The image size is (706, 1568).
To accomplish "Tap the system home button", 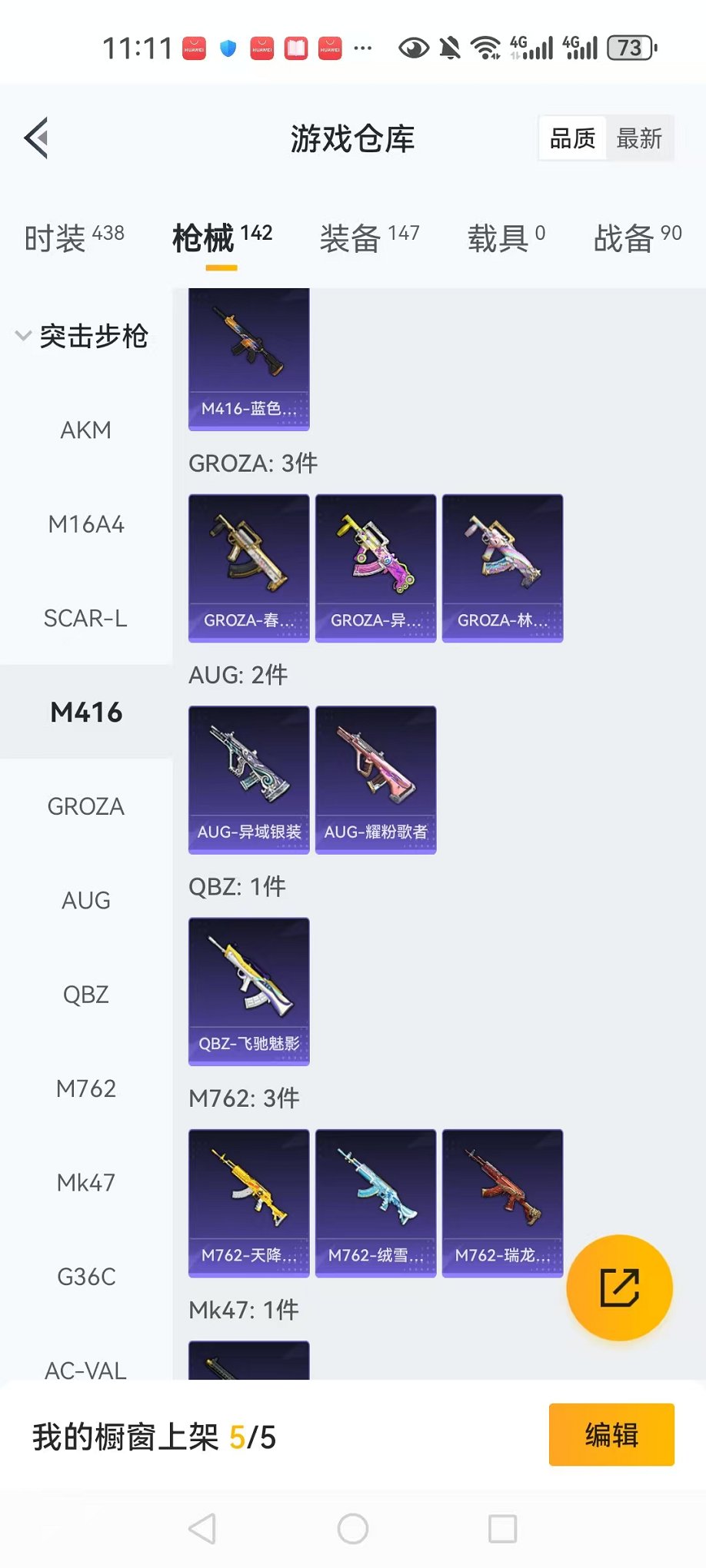I will (353, 1529).
